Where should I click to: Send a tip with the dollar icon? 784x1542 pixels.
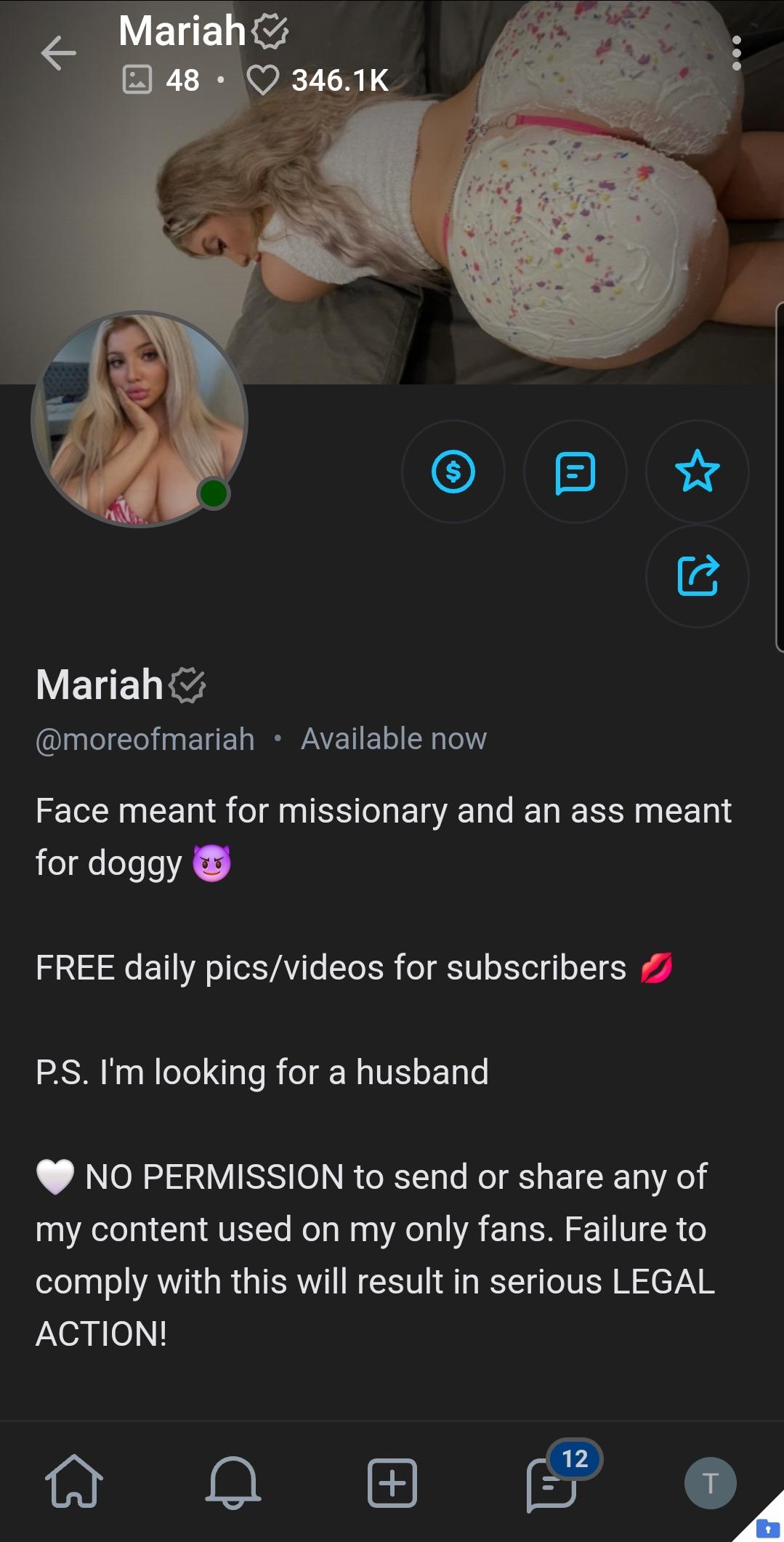click(x=453, y=472)
